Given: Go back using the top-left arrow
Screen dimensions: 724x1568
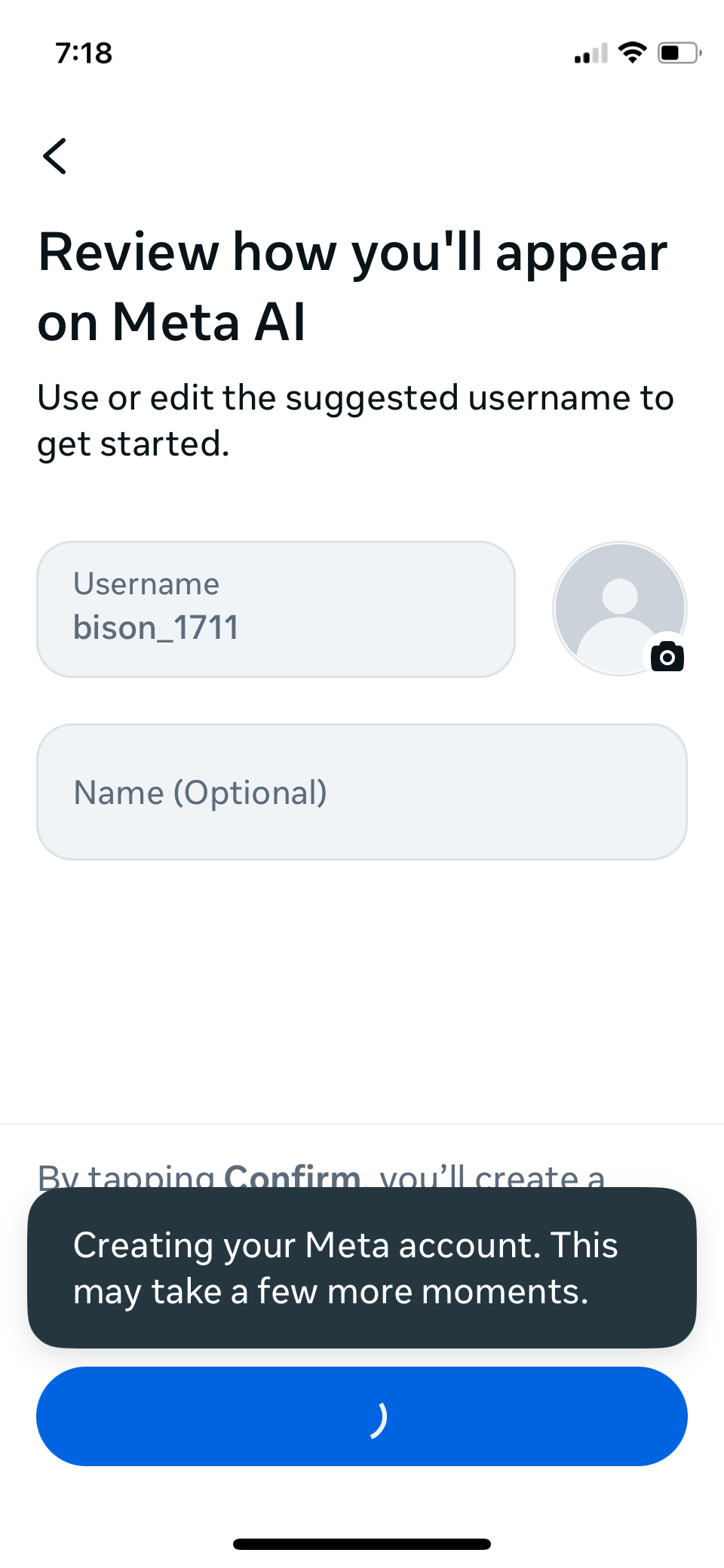Looking at the screenshot, I should (55, 156).
